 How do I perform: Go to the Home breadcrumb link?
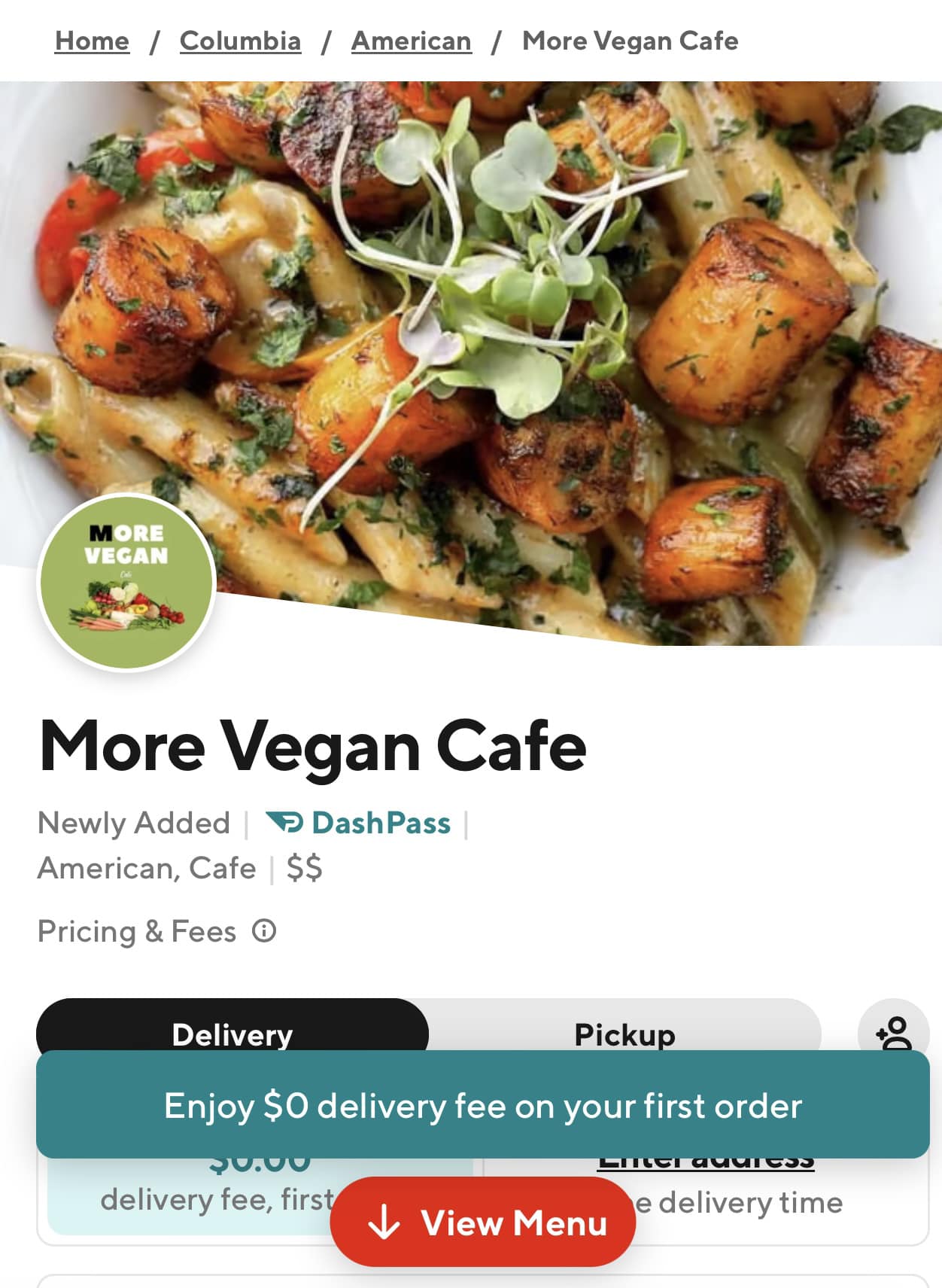click(92, 41)
